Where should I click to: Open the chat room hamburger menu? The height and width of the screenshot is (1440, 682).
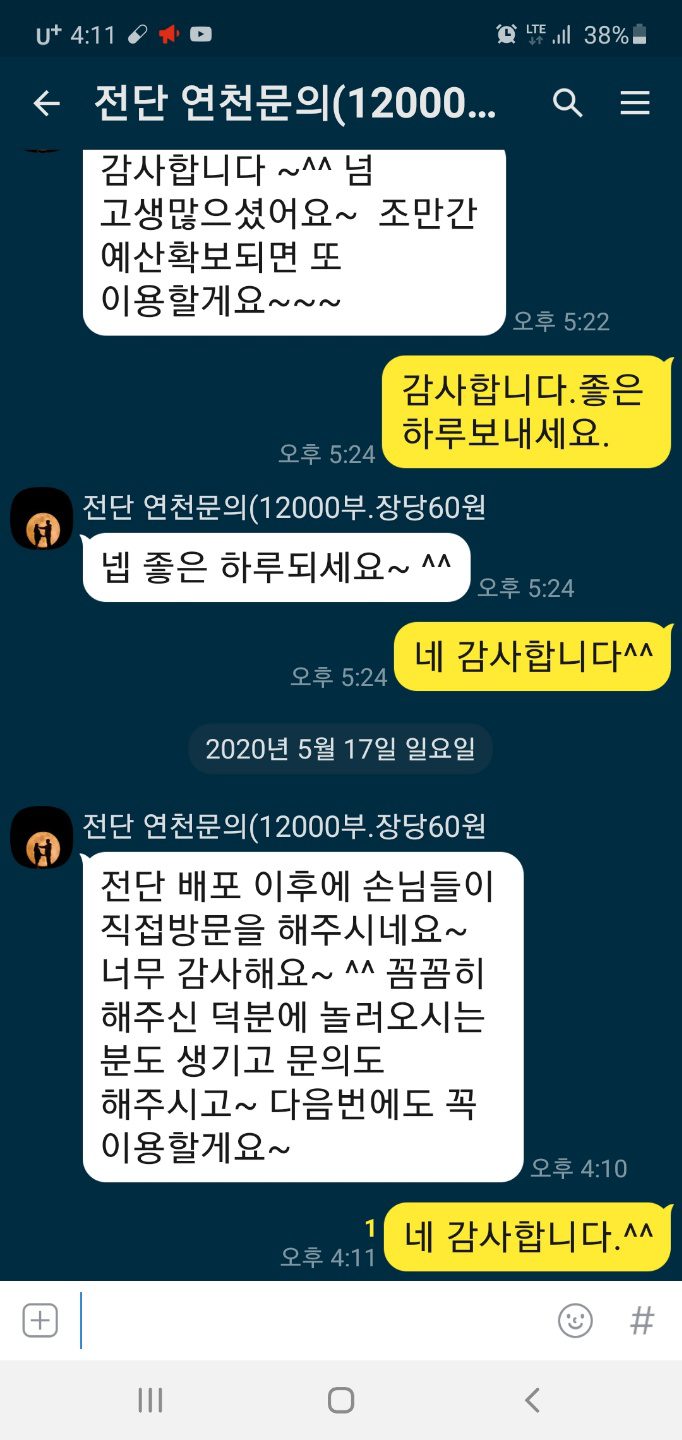635,103
